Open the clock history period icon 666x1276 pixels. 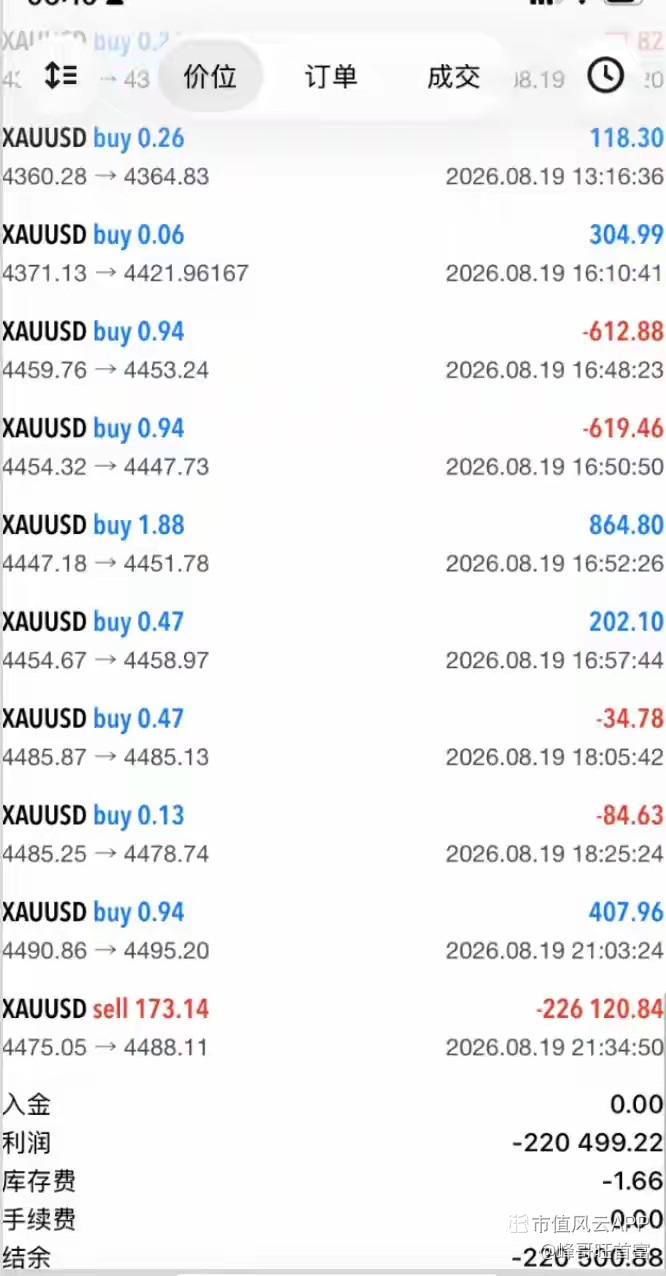[x=606, y=75]
